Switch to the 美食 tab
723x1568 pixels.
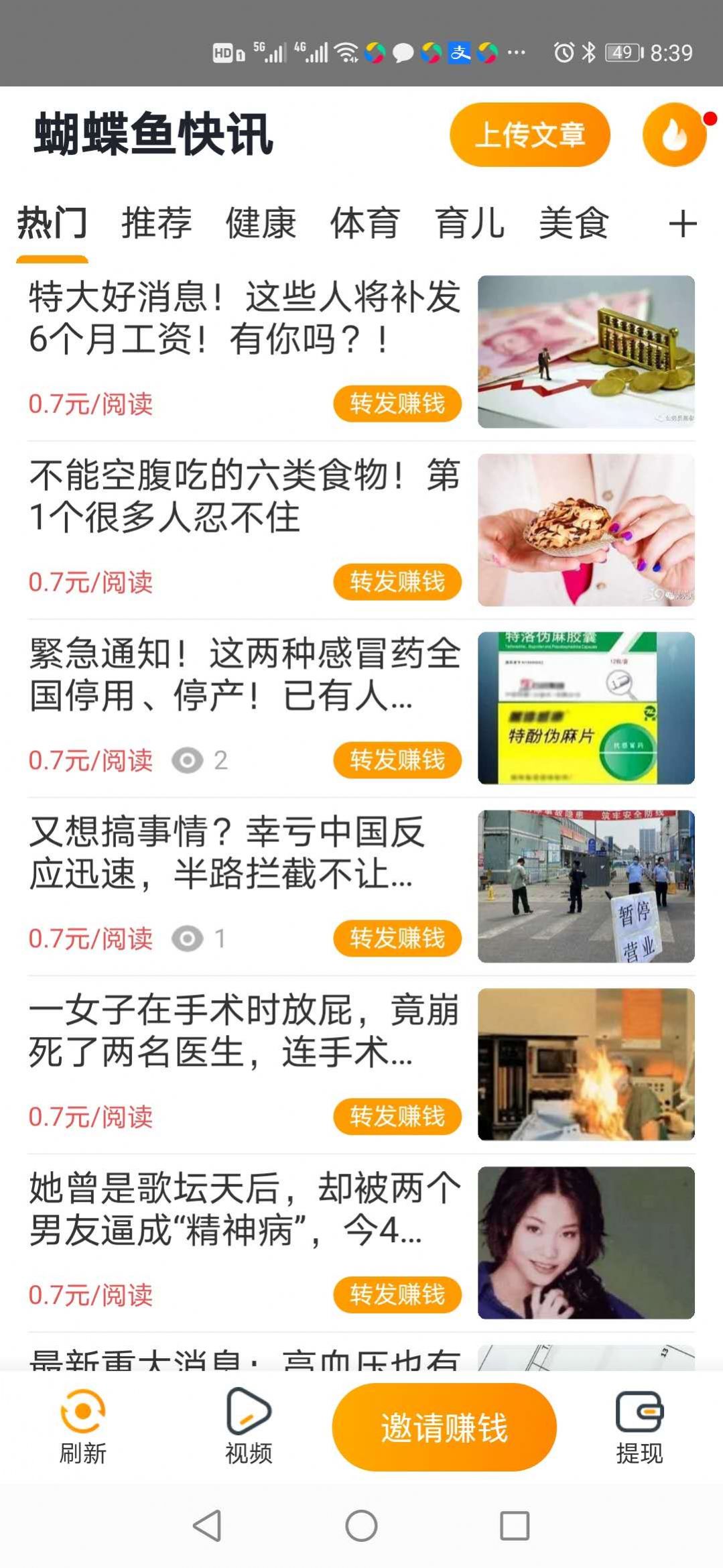click(x=574, y=223)
